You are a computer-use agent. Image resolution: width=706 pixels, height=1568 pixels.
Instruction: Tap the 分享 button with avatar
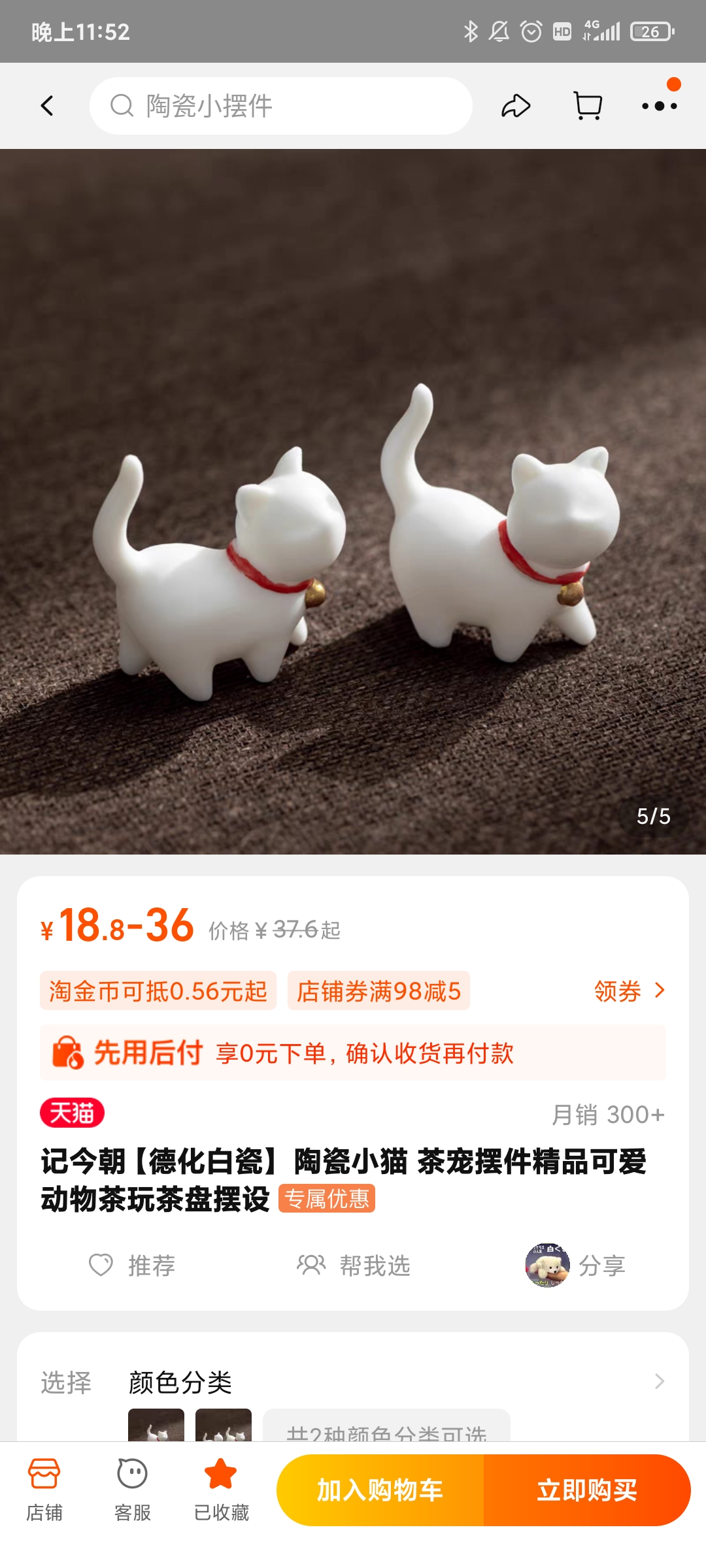[575, 1266]
